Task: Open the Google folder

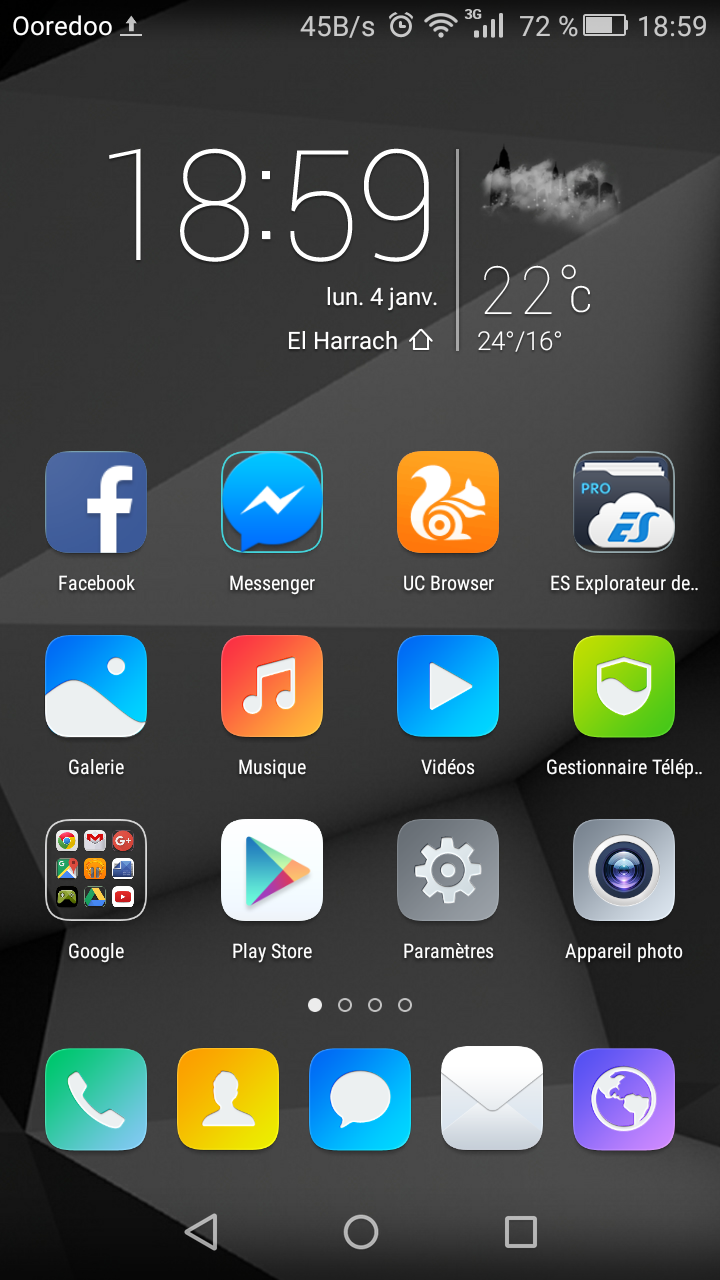Action: (x=96, y=870)
